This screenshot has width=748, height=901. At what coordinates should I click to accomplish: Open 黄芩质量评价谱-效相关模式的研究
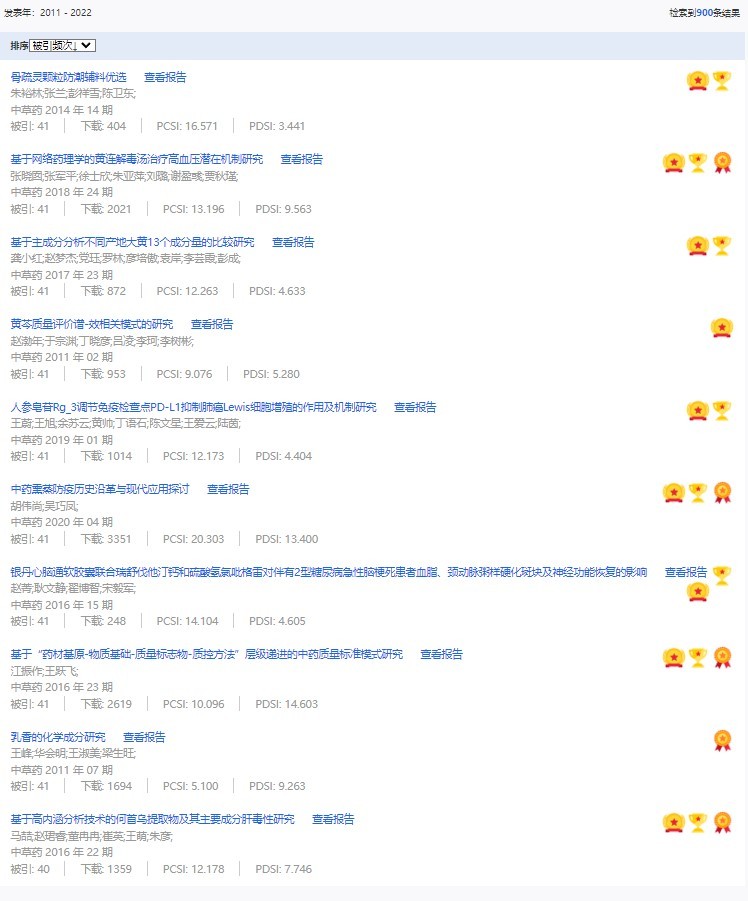tap(92, 324)
